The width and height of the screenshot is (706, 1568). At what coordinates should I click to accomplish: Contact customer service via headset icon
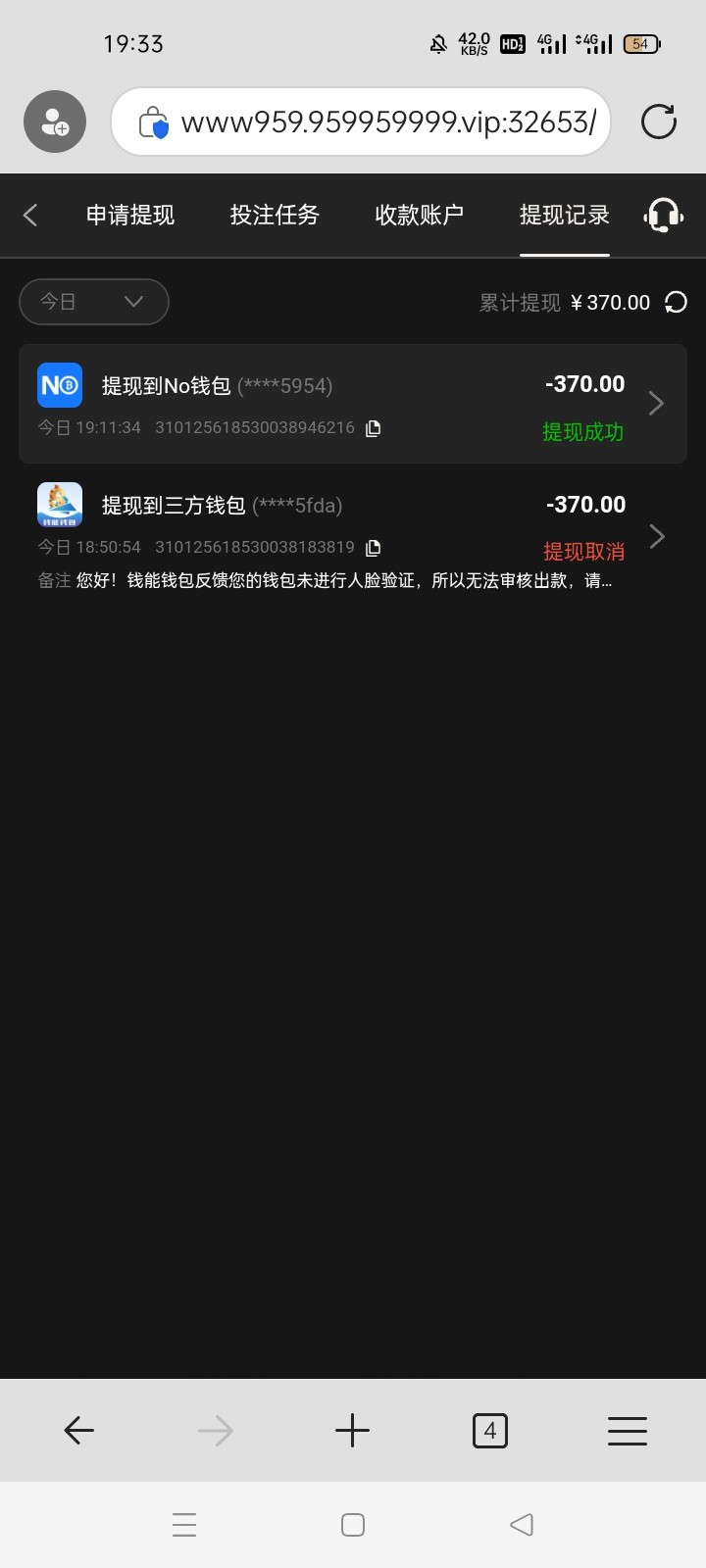(x=664, y=215)
